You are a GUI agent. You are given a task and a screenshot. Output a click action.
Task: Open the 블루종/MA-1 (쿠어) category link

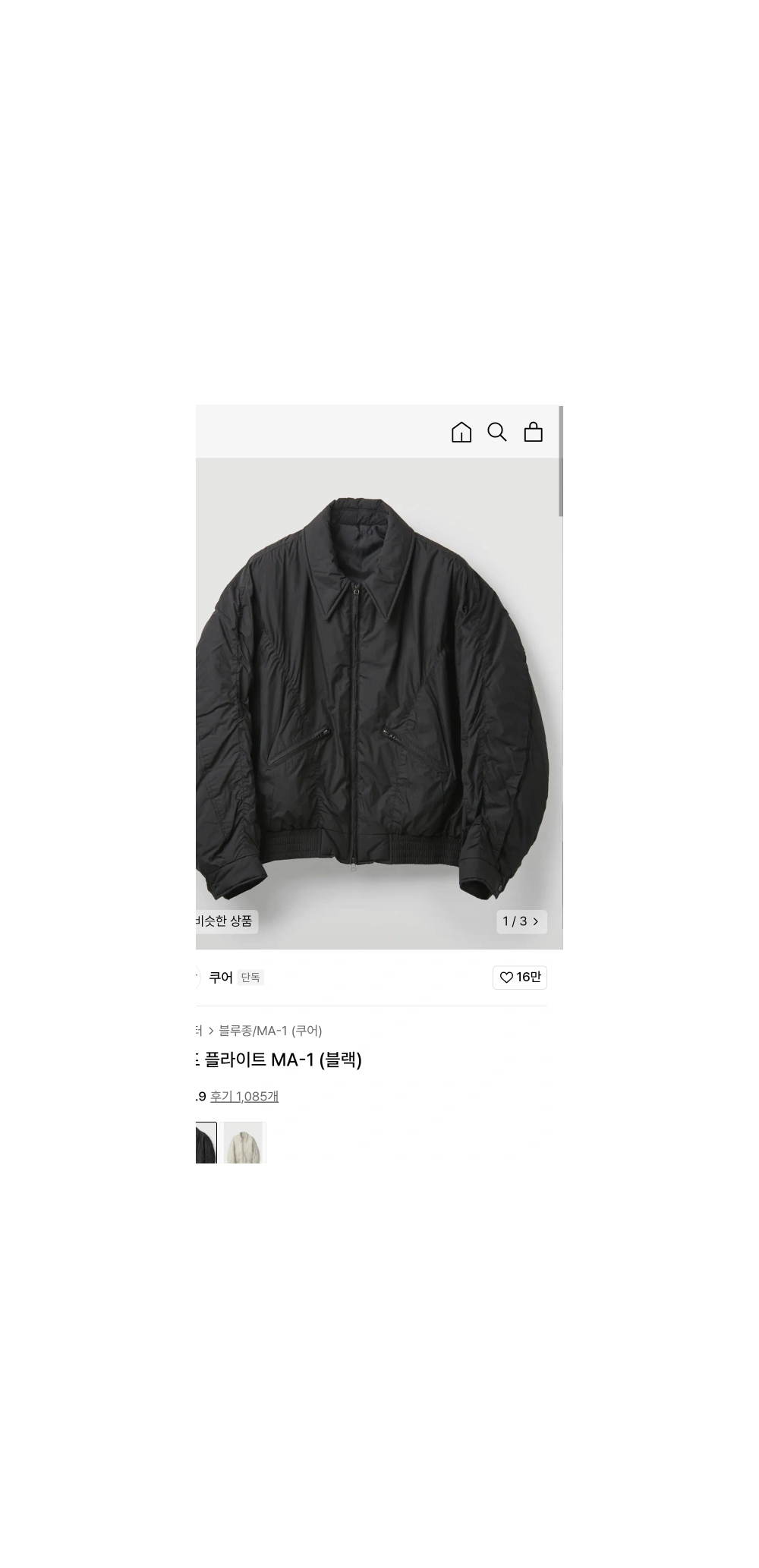270,1031
